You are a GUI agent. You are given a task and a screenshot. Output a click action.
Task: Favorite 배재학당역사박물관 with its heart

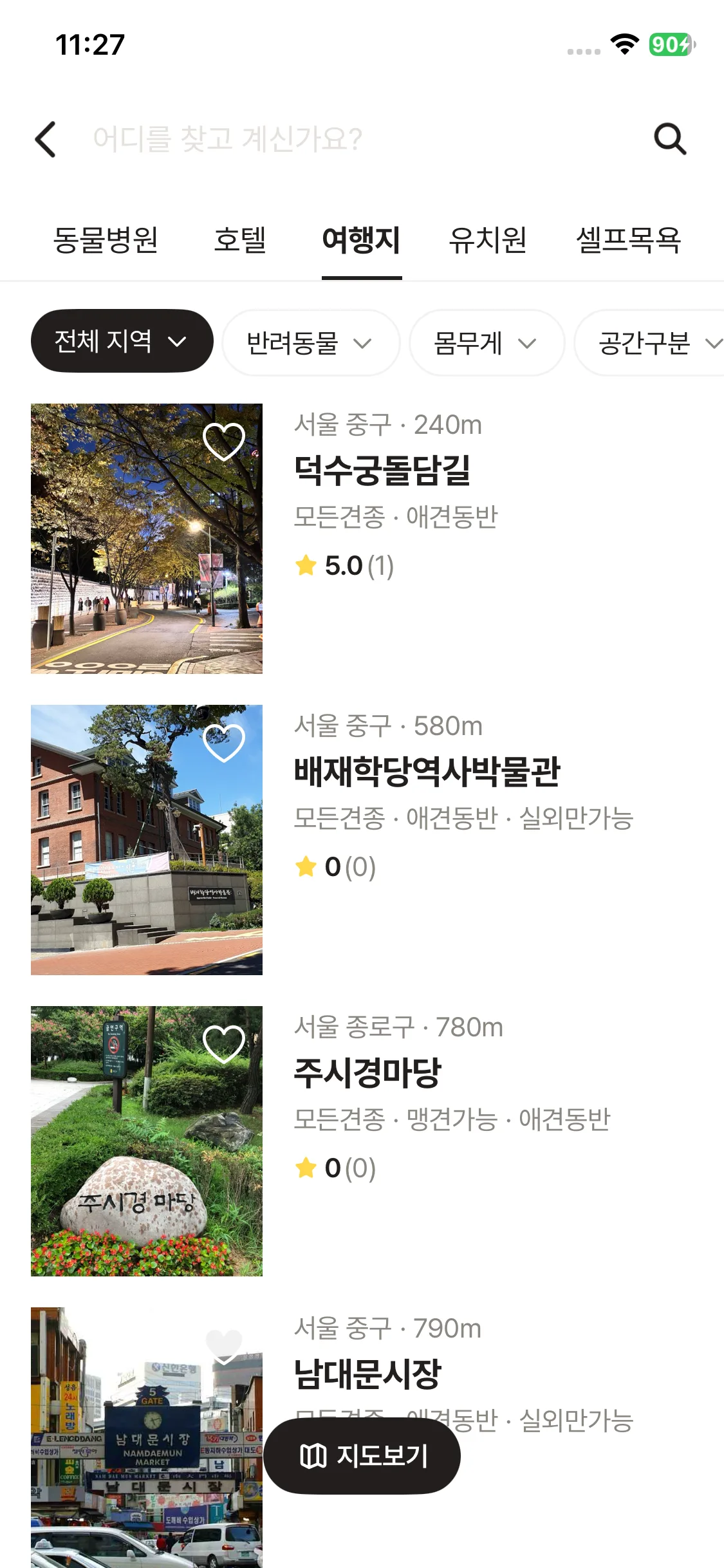click(x=224, y=742)
